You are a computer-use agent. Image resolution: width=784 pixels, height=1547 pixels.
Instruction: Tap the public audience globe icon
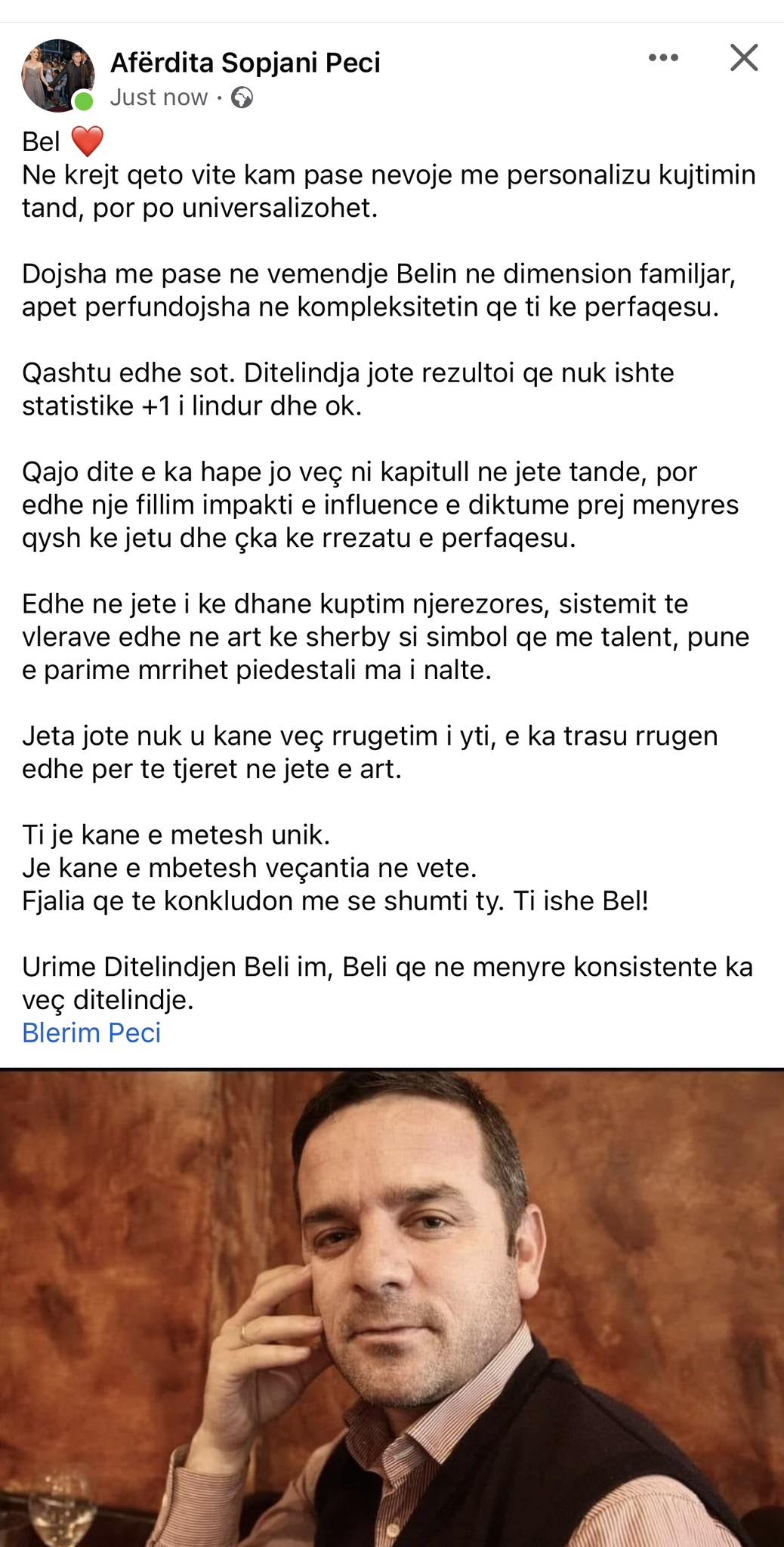[x=242, y=98]
